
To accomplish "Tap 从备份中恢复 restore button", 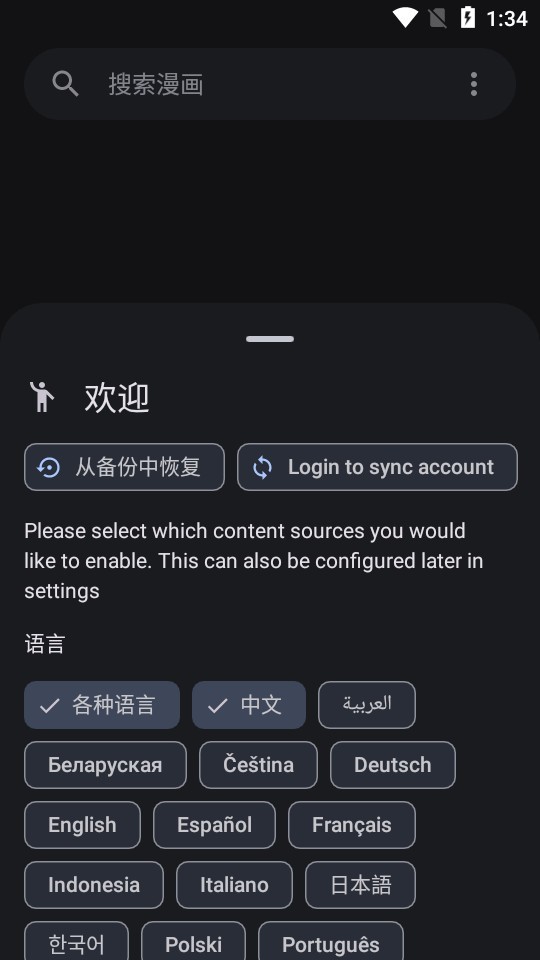I will tap(124, 467).
